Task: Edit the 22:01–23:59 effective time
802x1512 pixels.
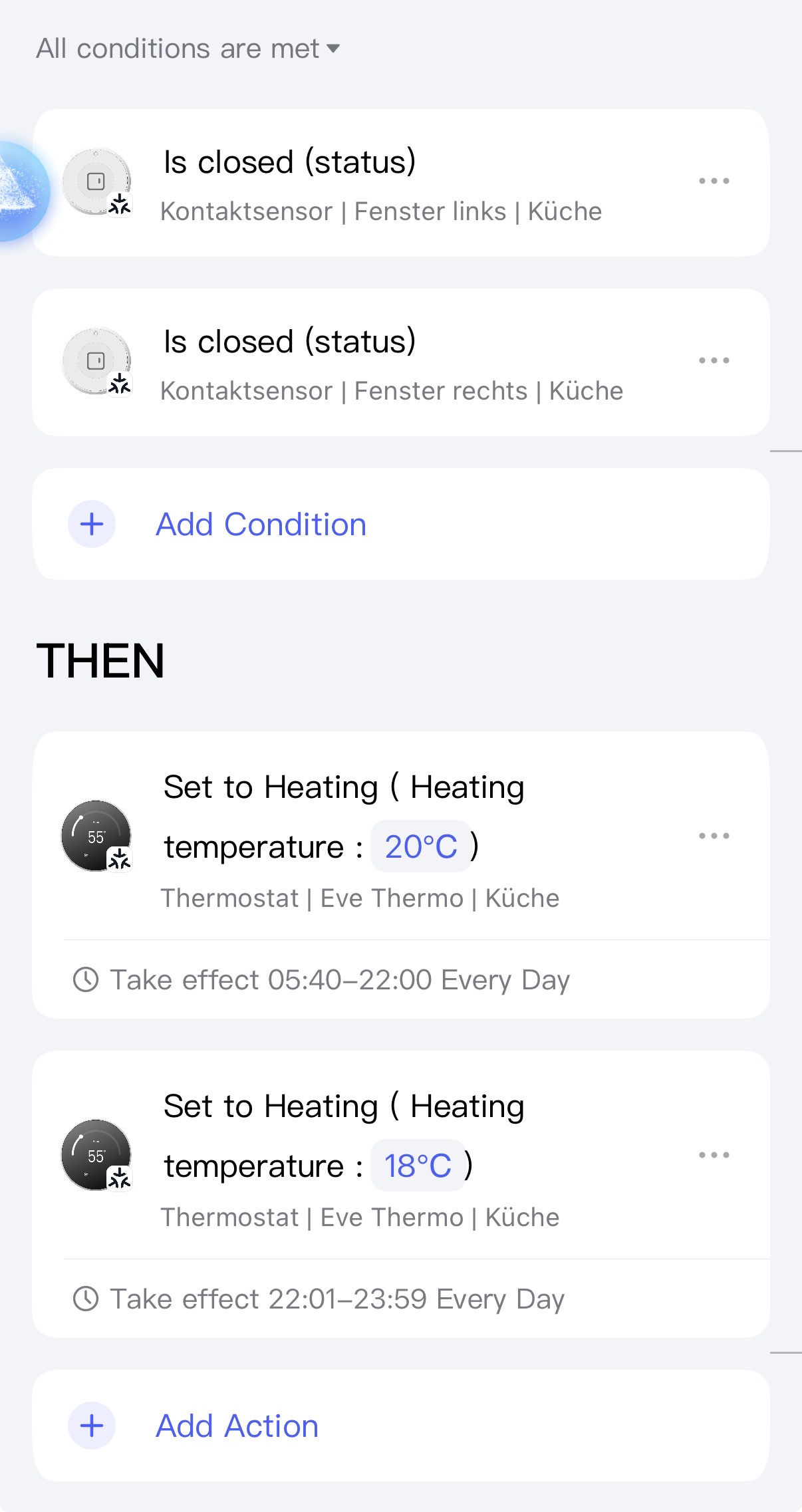Action: 336,1299
